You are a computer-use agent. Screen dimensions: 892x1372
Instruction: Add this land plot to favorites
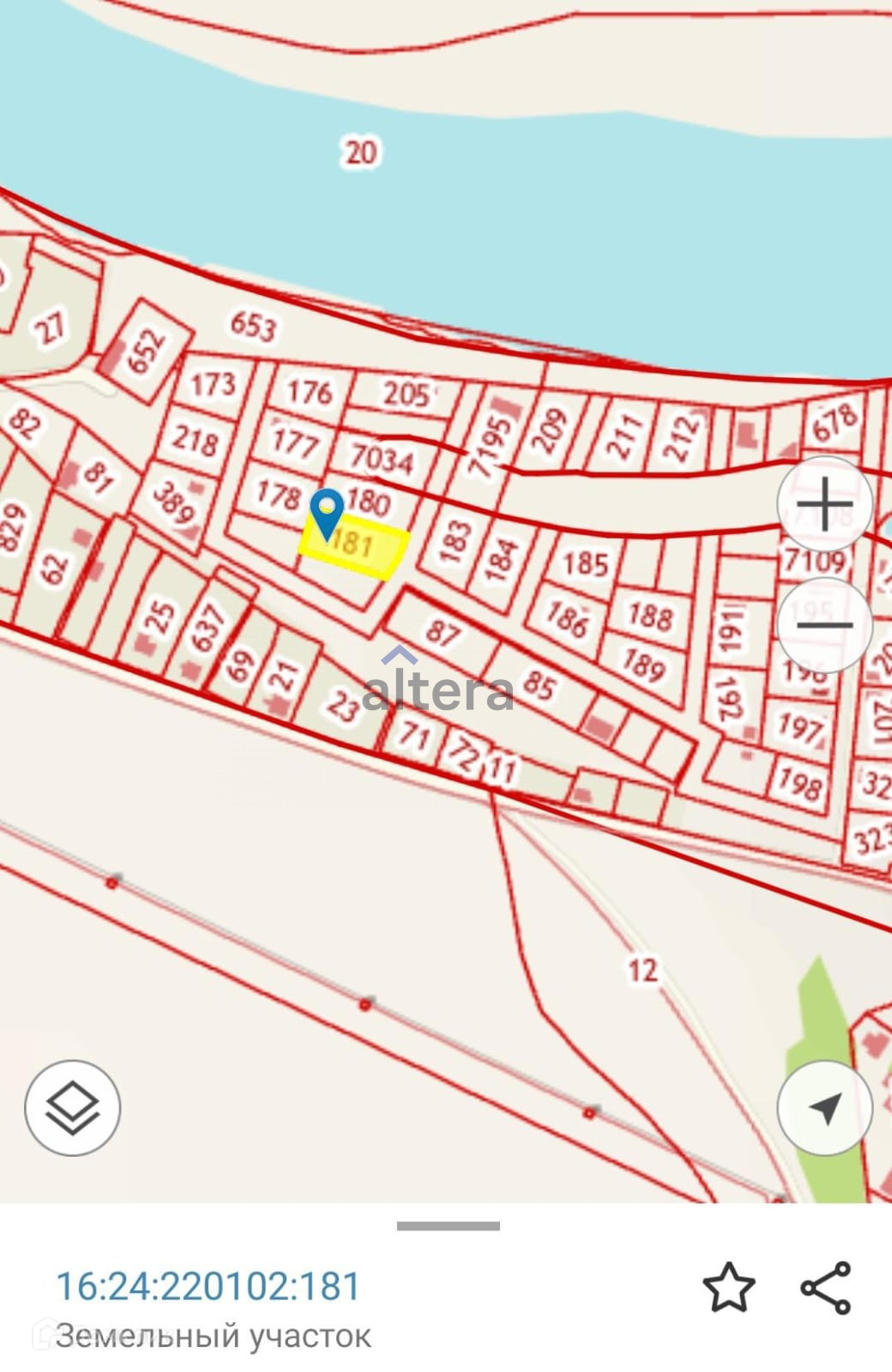[729, 1287]
